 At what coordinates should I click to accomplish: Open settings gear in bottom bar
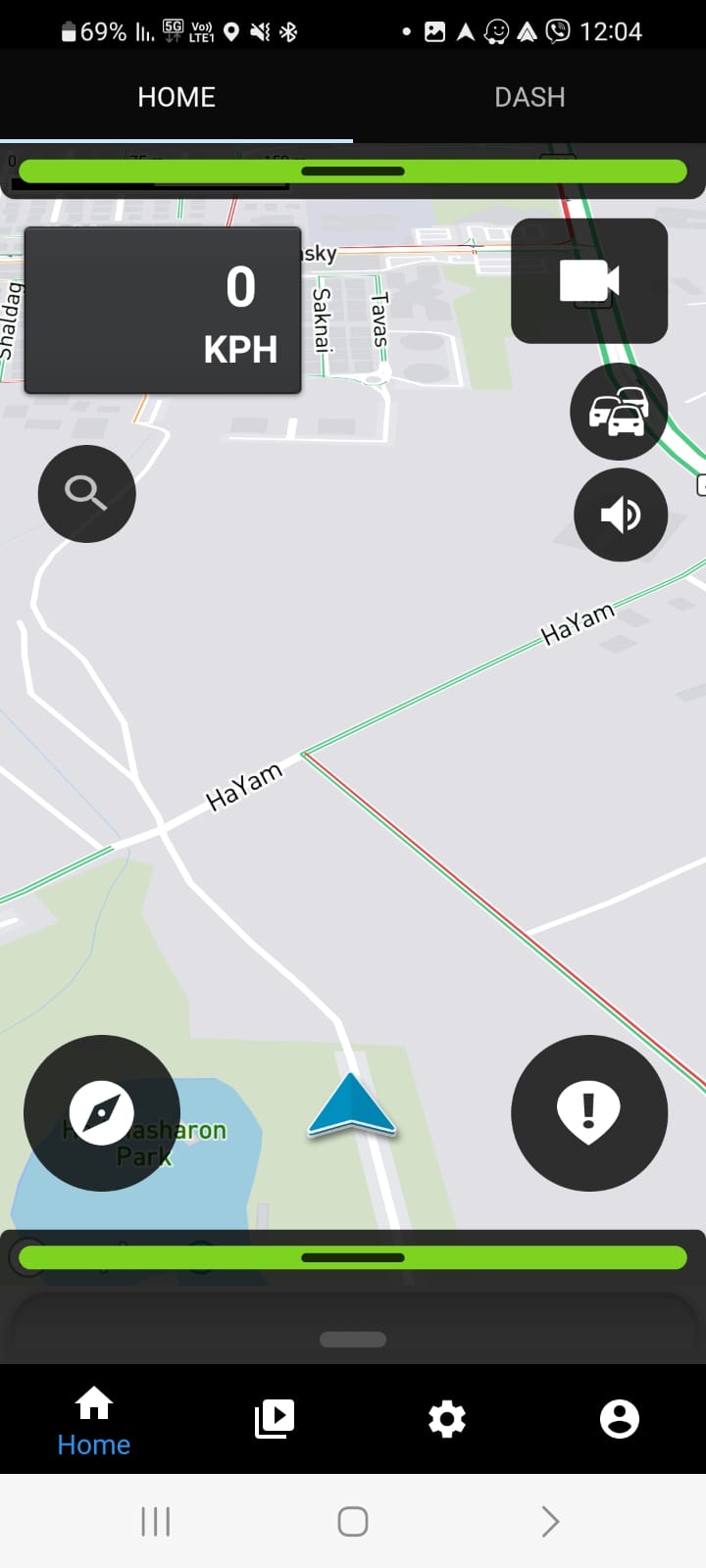[447, 1418]
